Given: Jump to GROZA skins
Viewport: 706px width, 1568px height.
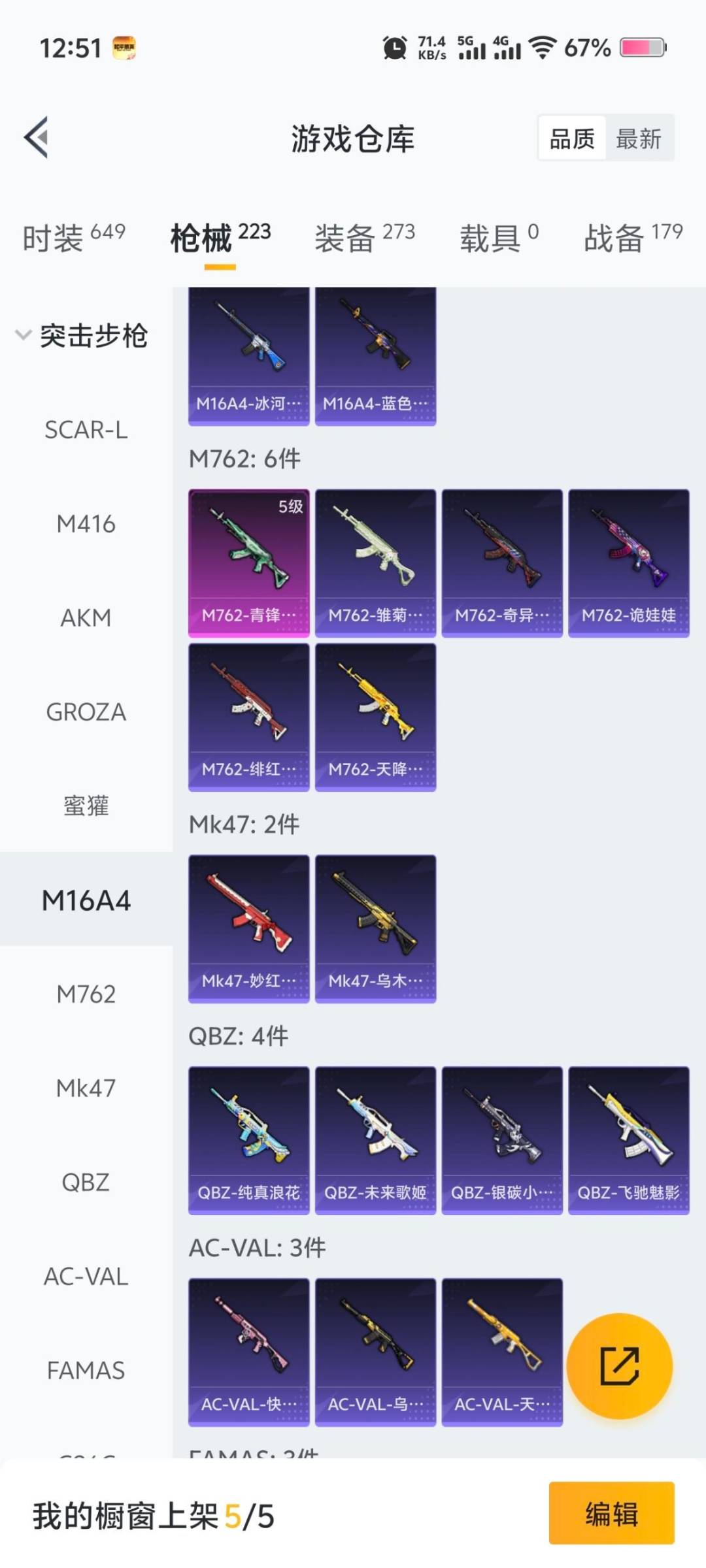Looking at the screenshot, I should tap(86, 712).
